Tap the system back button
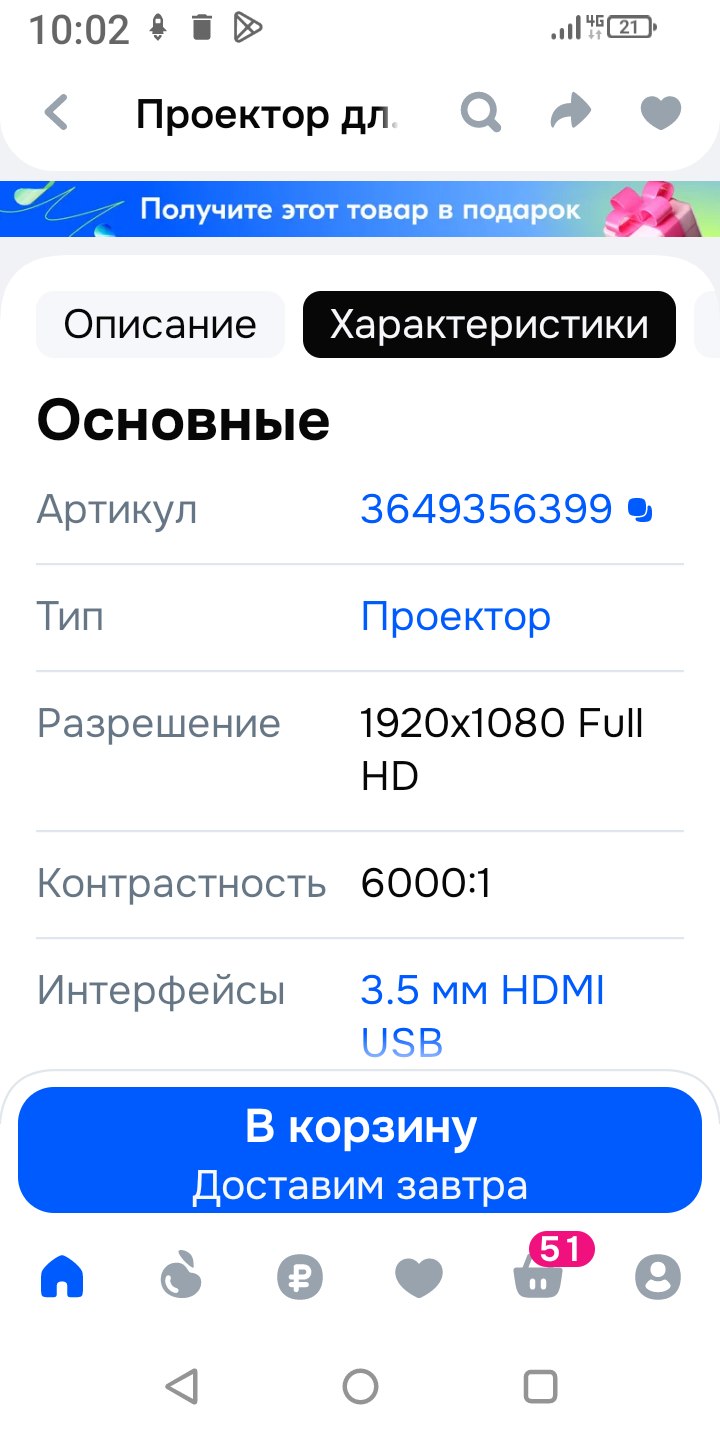The height and width of the screenshot is (1440, 720). (x=181, y=1386)
